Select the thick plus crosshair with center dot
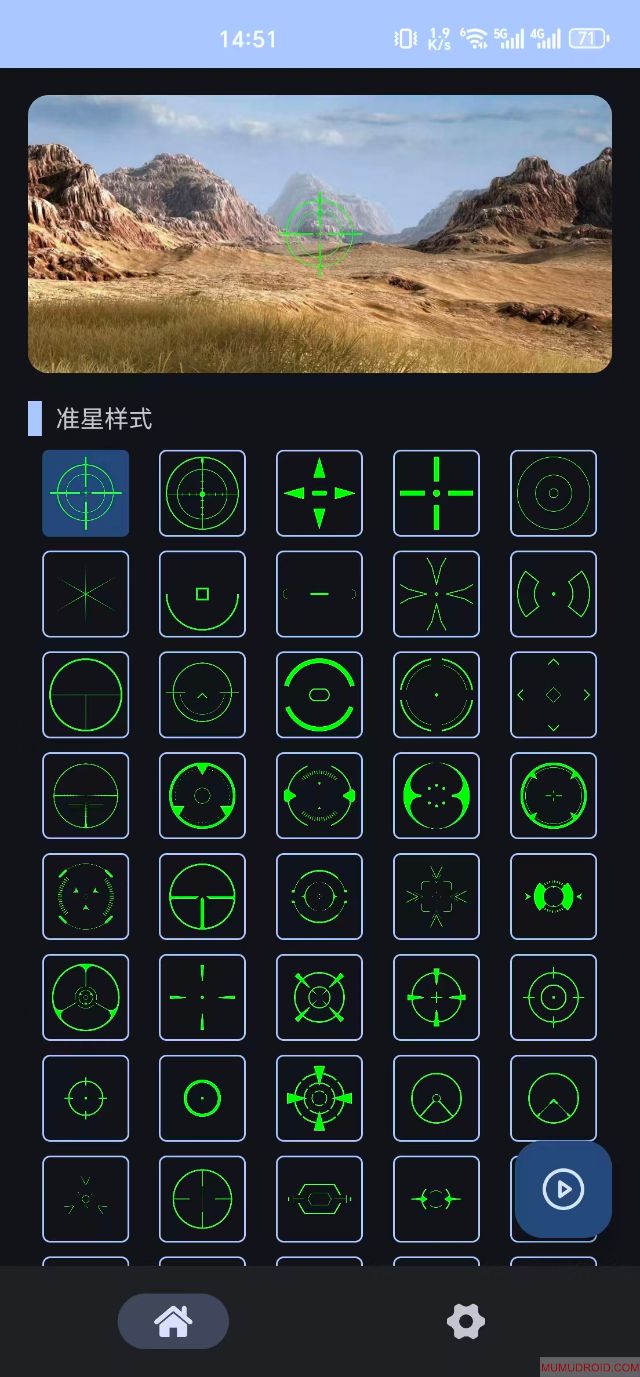Screen dimensions: 640x1377 point(436,493)
